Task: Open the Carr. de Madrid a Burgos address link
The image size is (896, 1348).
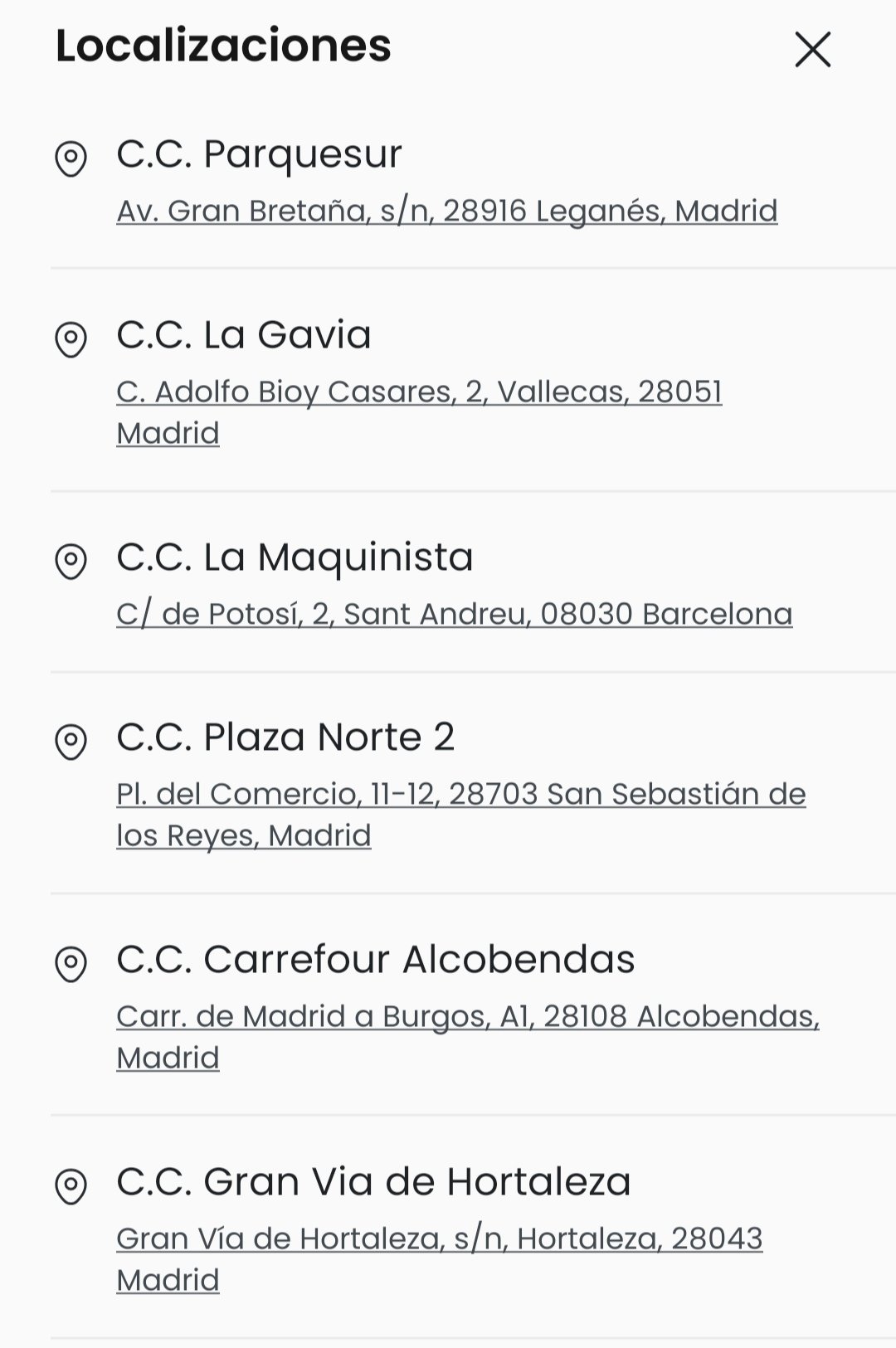Action: pos(467,1016)
